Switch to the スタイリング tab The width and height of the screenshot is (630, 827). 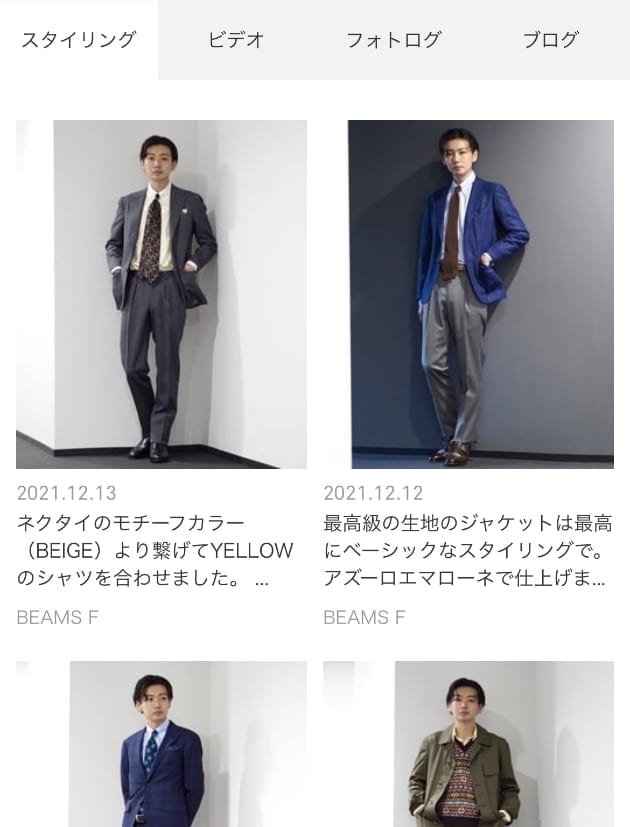(78, 40)
